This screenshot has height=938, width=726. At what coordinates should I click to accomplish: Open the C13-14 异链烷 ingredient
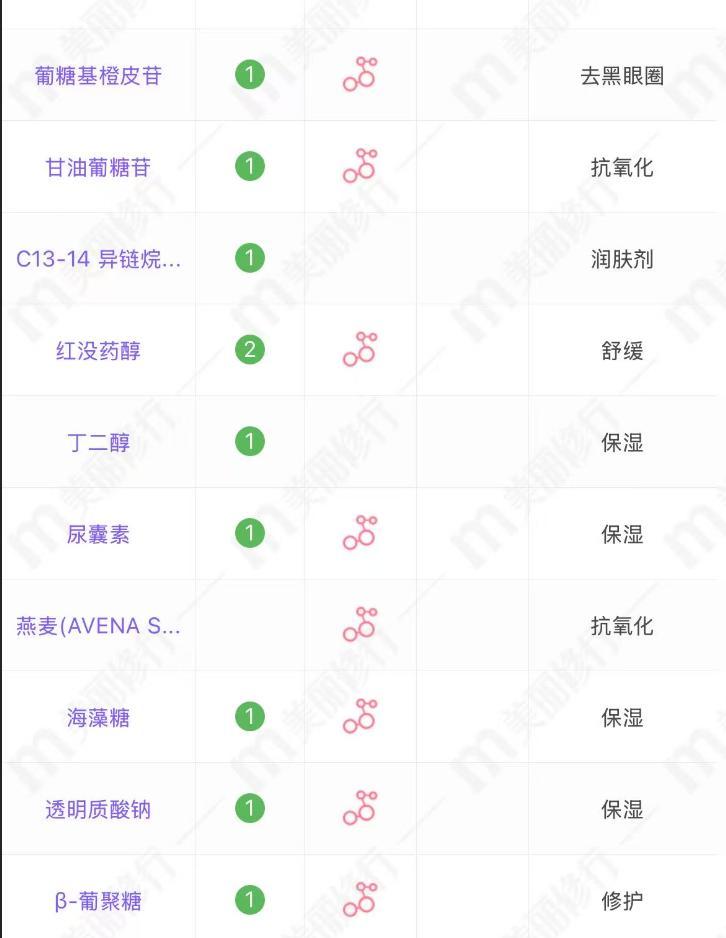click(98, 259)
